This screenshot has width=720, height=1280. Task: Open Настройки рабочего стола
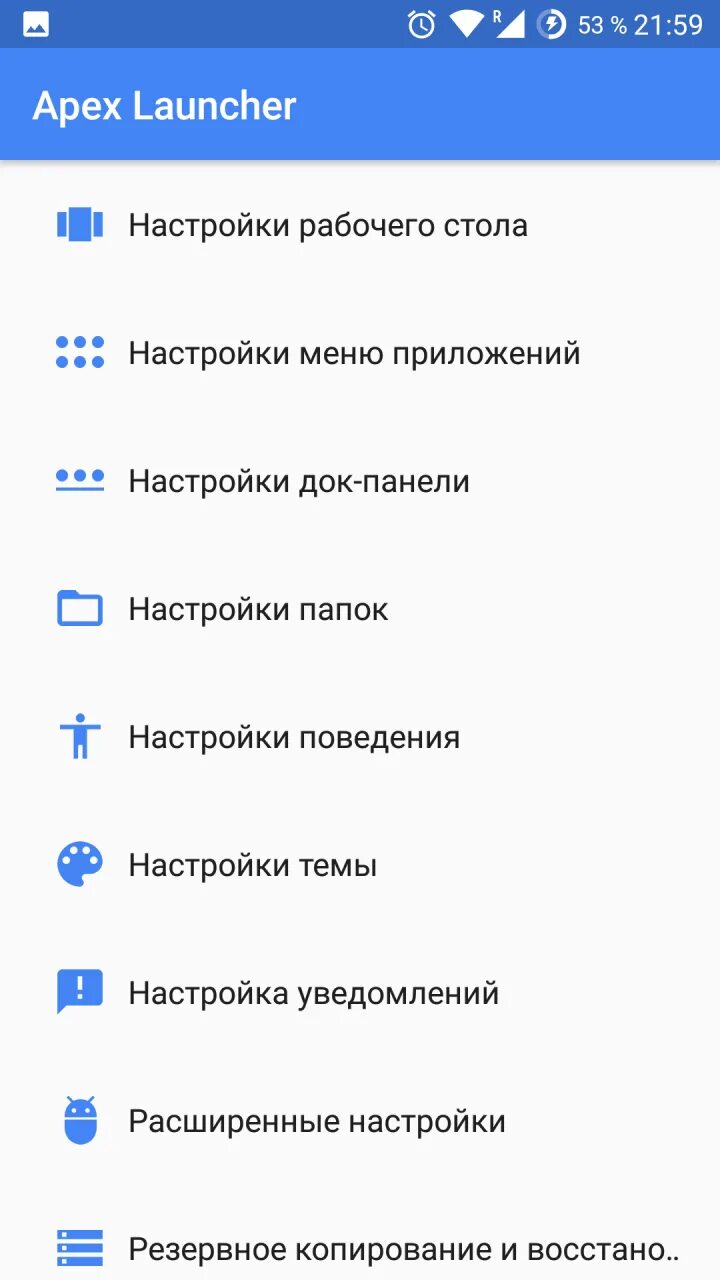(x=328, y=225)
